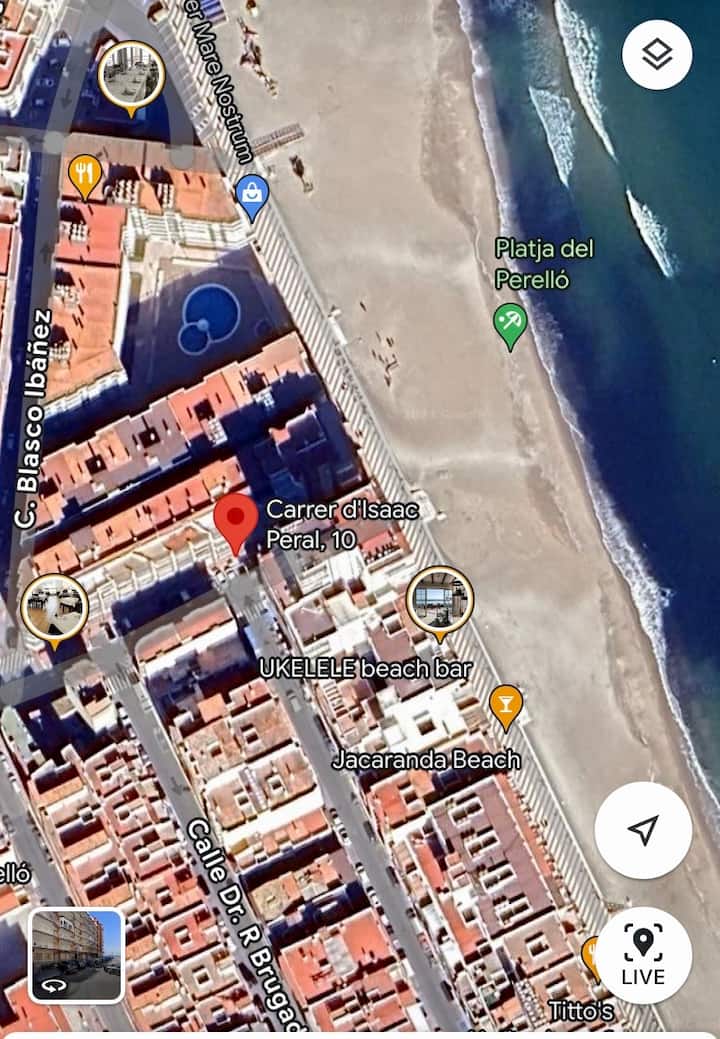Image resolution: width=720 pixels, height=1039 pixels.
Task: Center map on my location
Action: [x=643, y=829]
